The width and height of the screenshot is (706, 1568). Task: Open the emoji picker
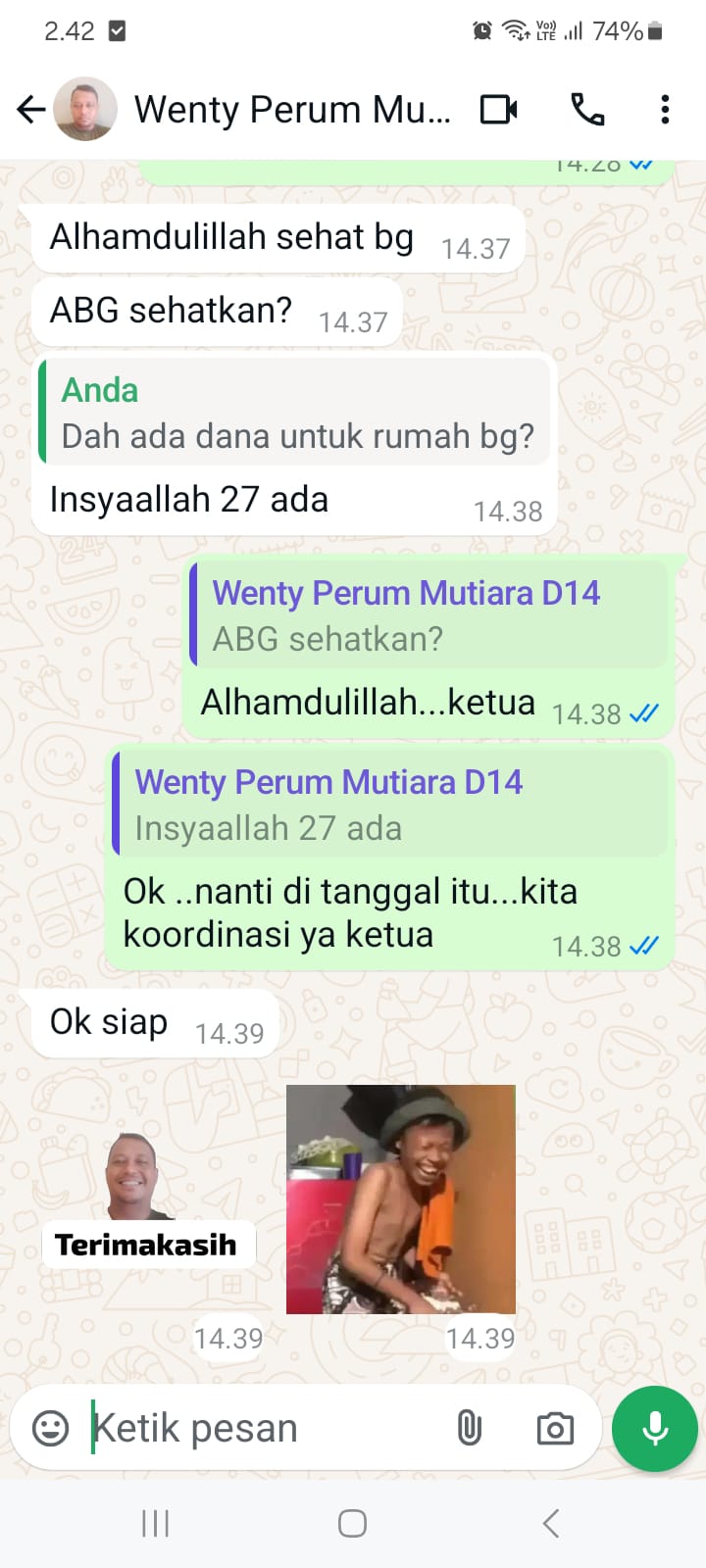(51, 1428)
